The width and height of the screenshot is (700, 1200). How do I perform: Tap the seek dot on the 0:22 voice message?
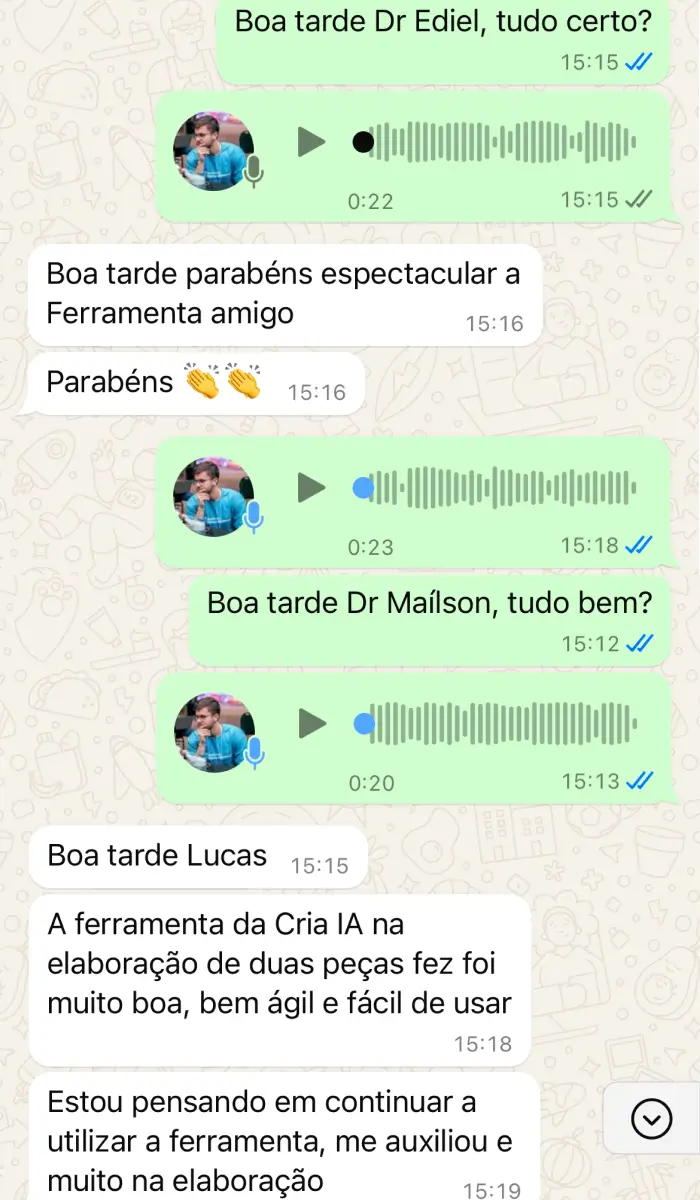(364, 142)
